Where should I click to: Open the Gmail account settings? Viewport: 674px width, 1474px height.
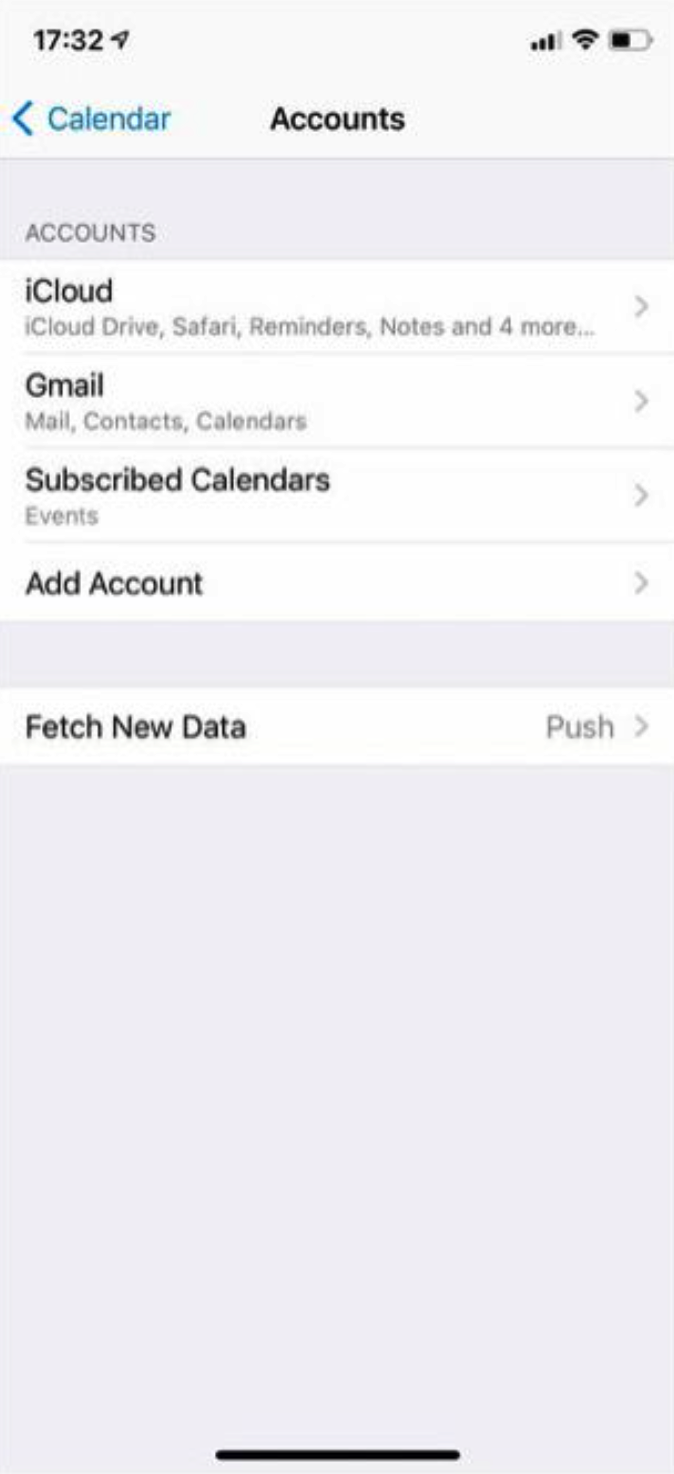[337, 400]
